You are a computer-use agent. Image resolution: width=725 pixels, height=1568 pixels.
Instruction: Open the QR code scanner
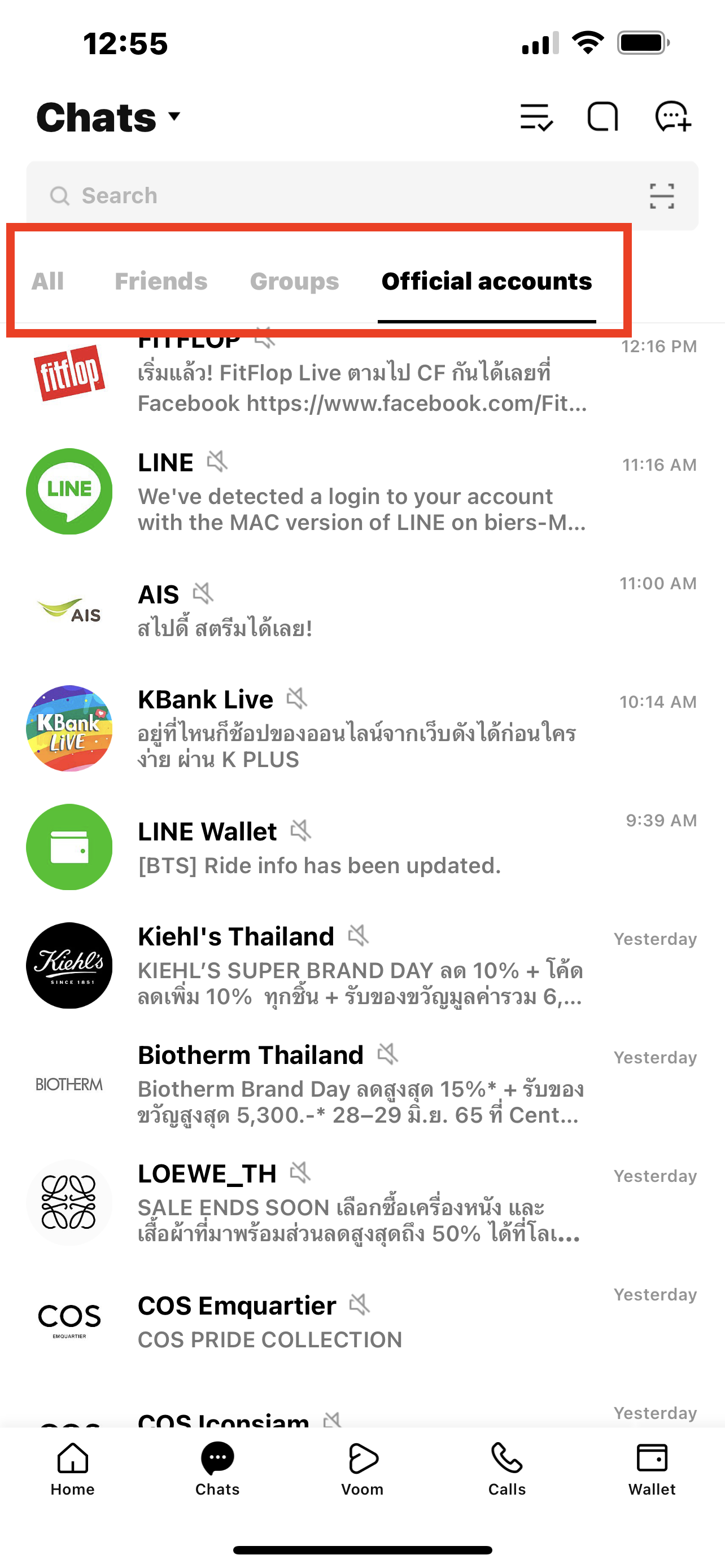pos(662,196)
